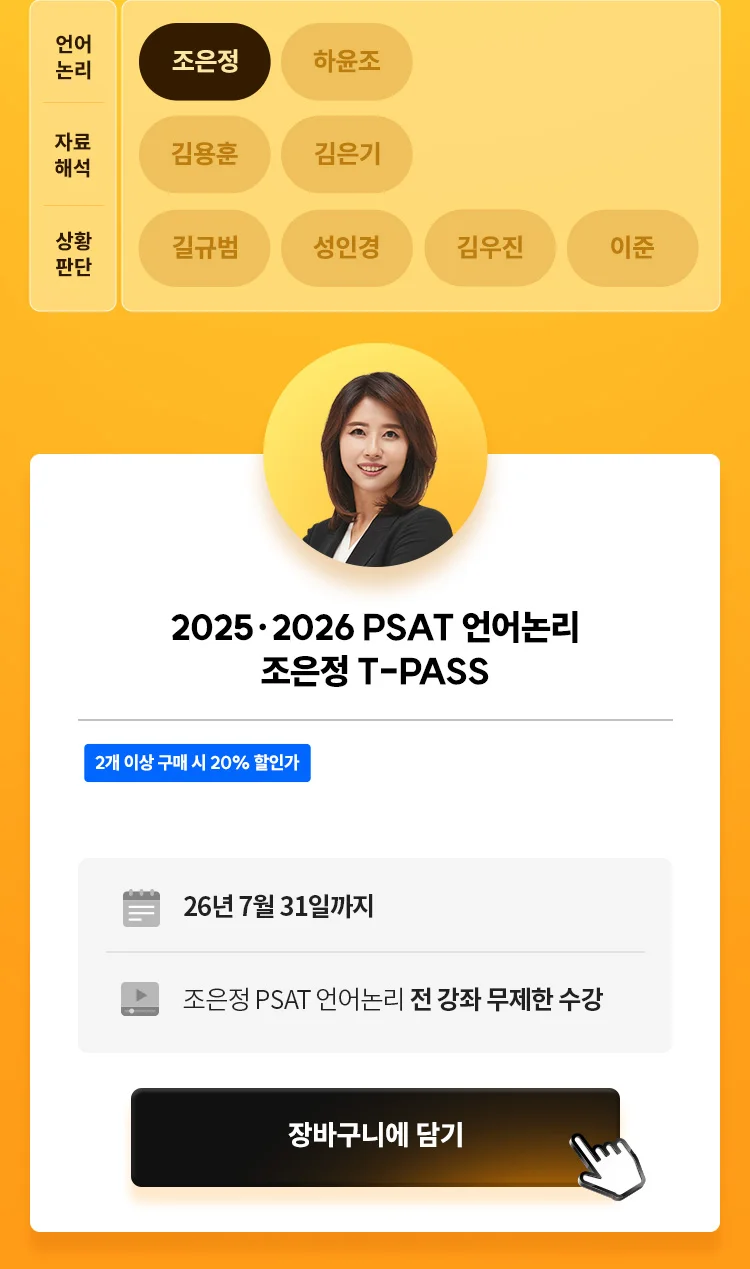The width and height of the screenshot is (750, 1269).
Task: Switch to the 상황판단 tab
Action: click(x=73, y=249)
